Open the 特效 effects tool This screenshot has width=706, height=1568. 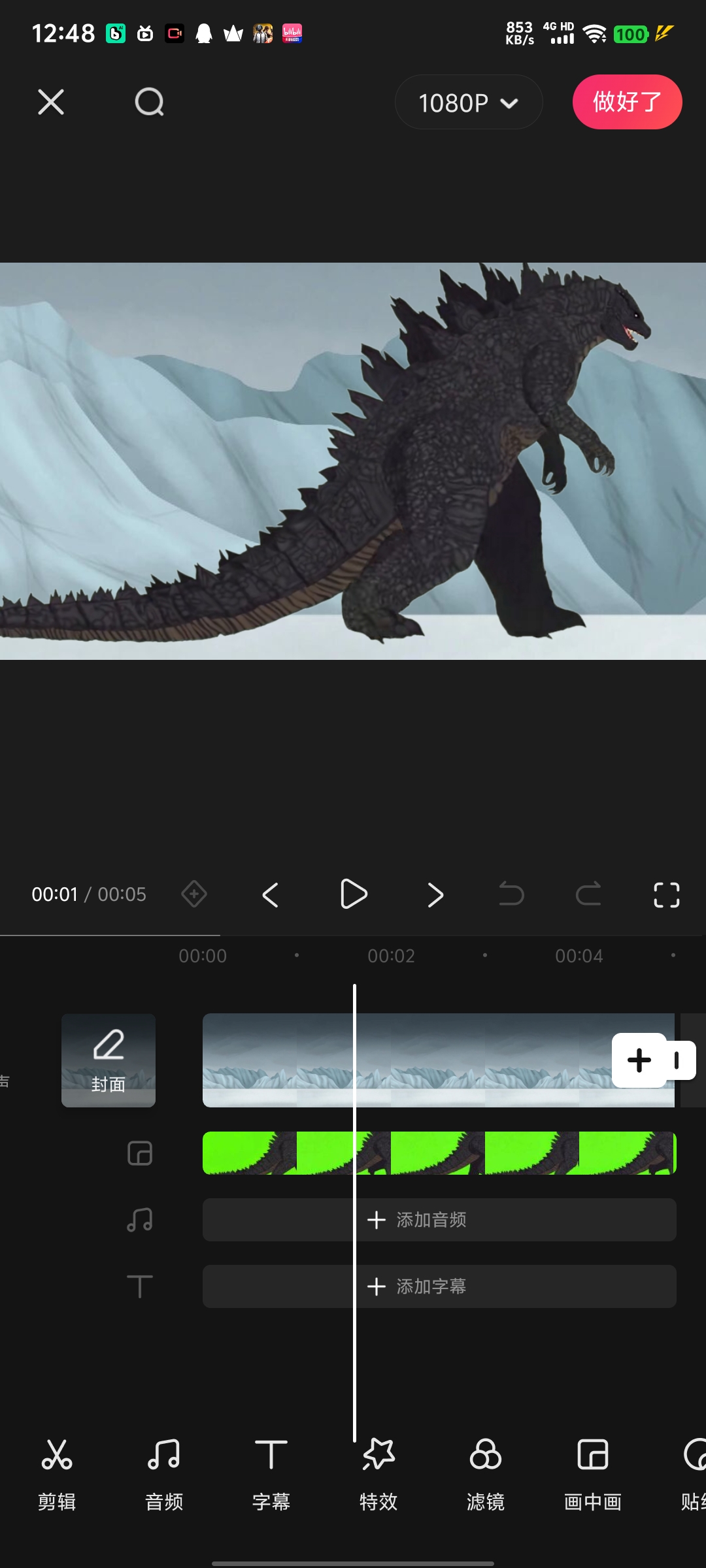[x=378, y=1474]
